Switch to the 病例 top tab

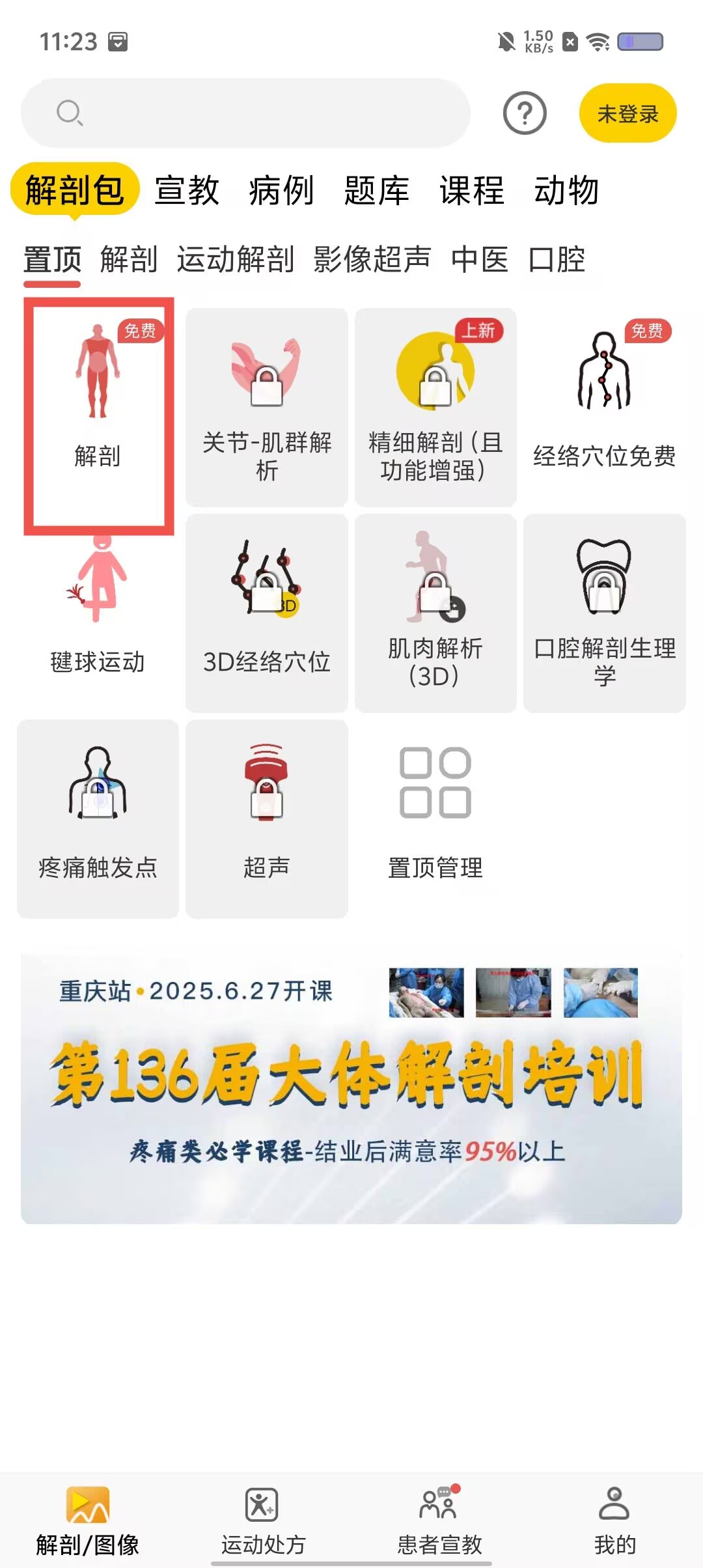pos(281,191)
